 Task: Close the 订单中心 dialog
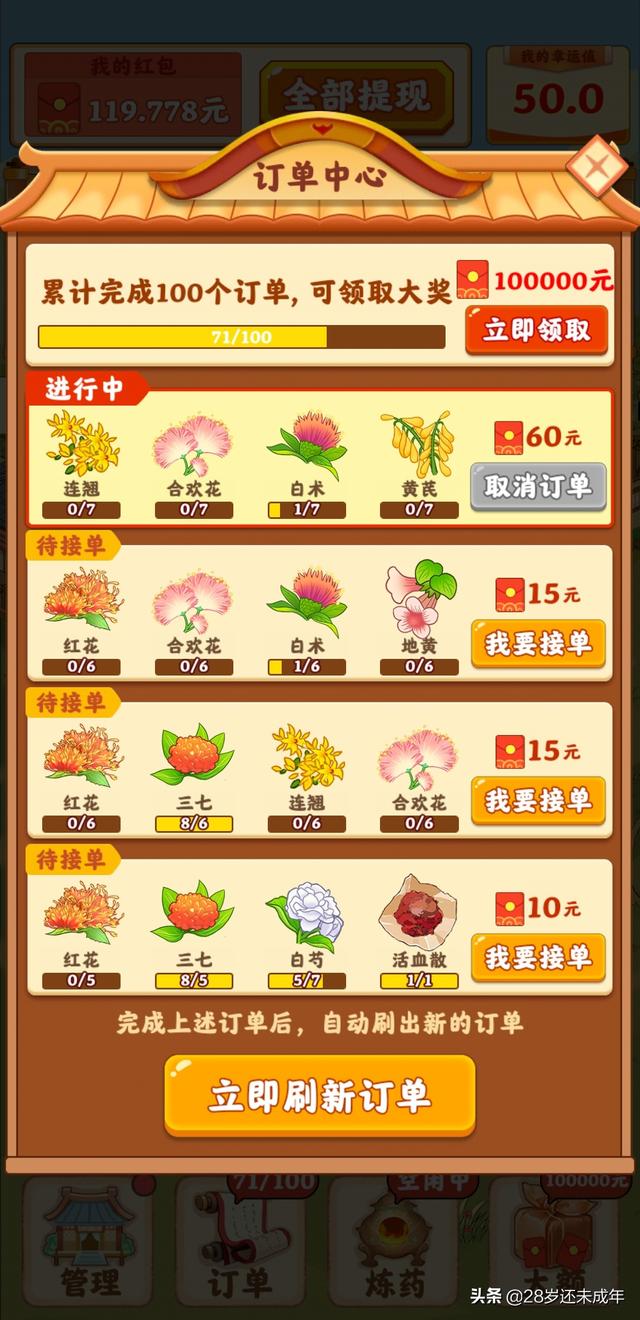(x=598, y=166)
